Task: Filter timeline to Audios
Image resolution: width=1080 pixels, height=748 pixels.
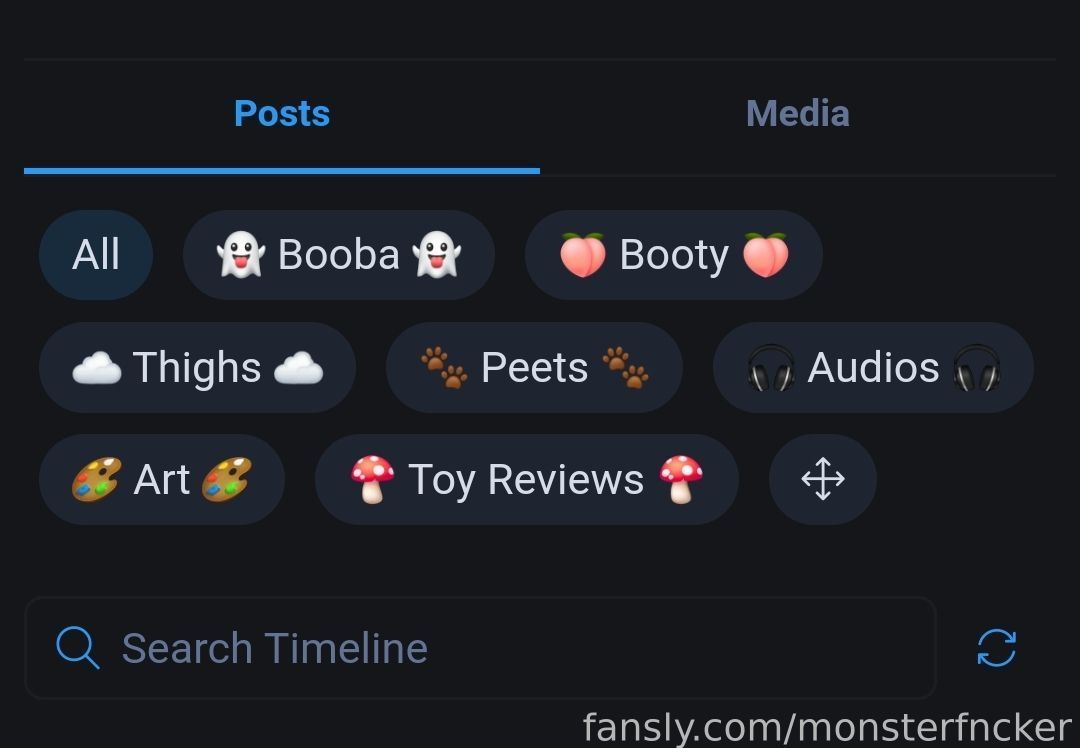Action: click(872, 367)
